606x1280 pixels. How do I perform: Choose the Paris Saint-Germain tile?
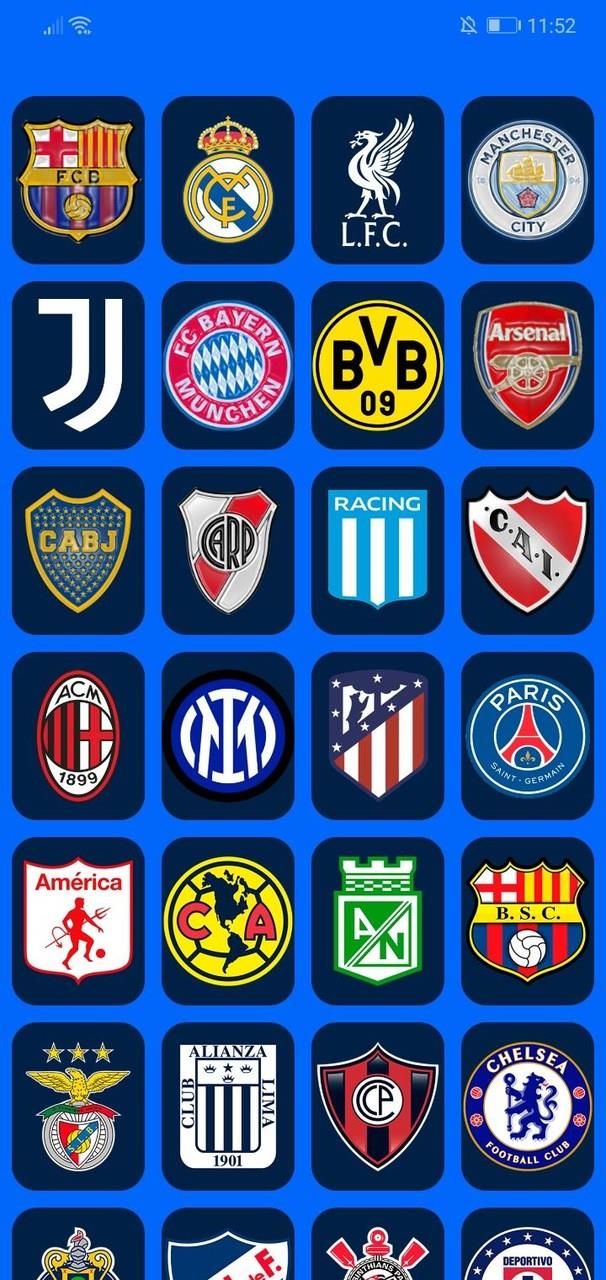pyautogui.click(x=527, y=735)
